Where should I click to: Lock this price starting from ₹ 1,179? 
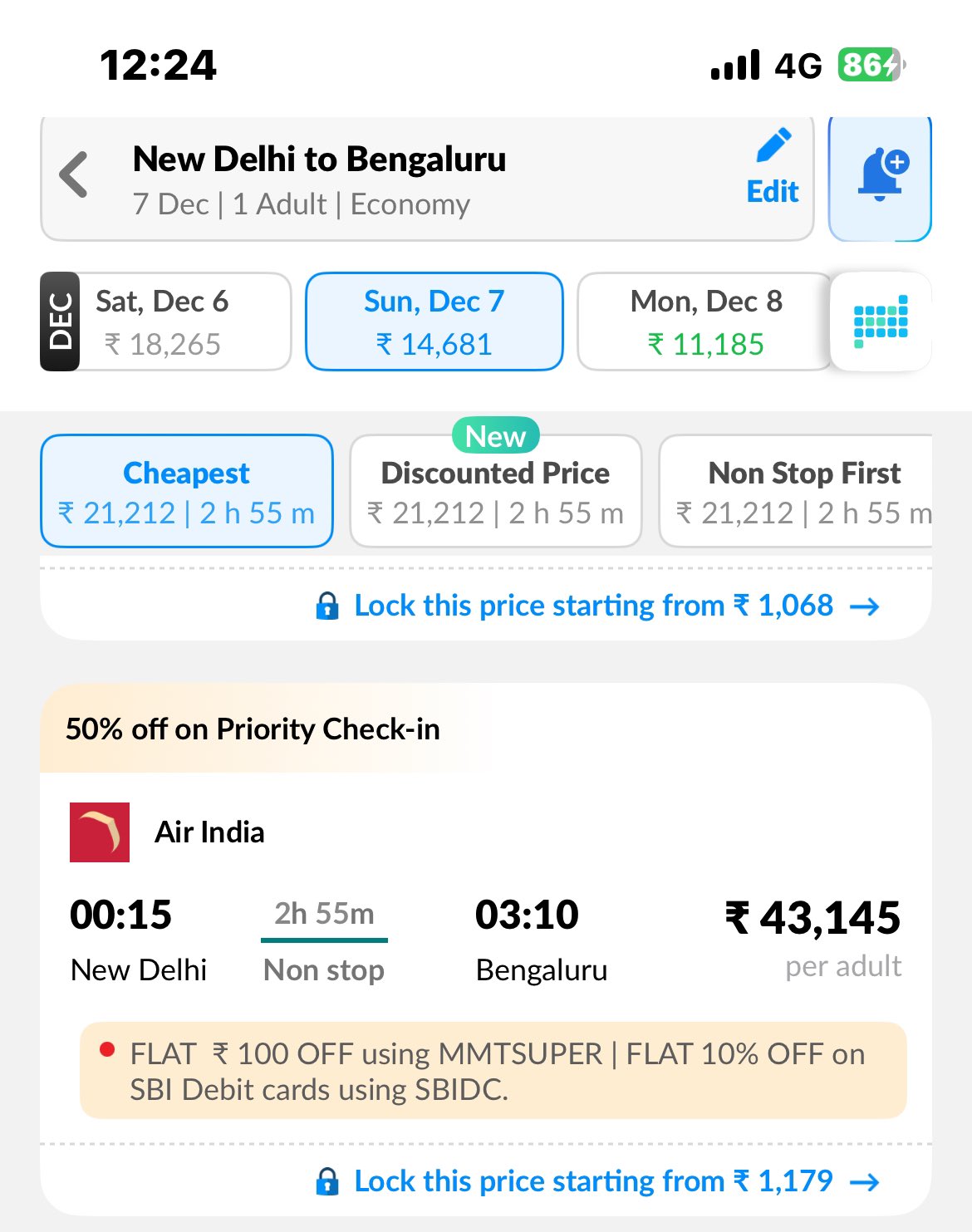coord(596,1180)
